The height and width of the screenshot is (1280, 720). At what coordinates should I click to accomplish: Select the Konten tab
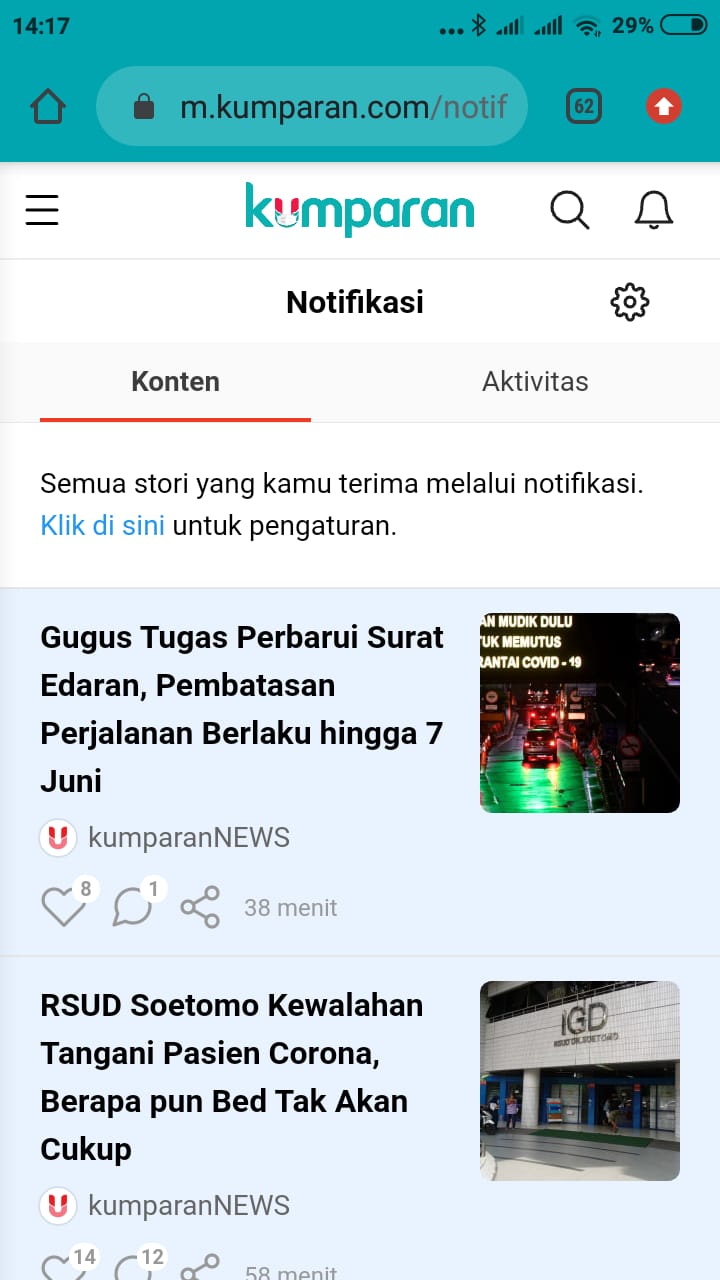[x=176, y=381]
